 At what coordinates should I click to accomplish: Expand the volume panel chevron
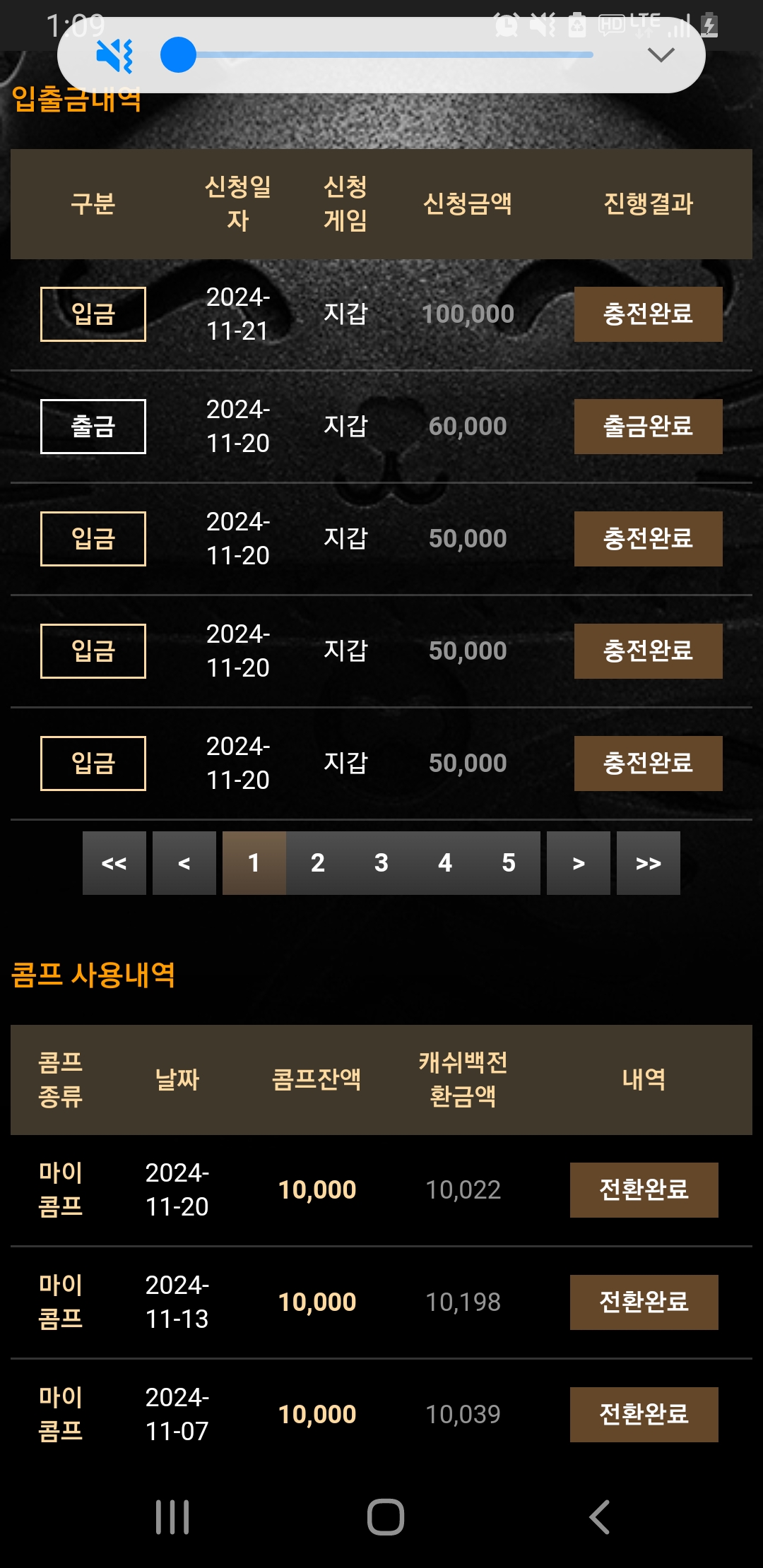point(661,55)
